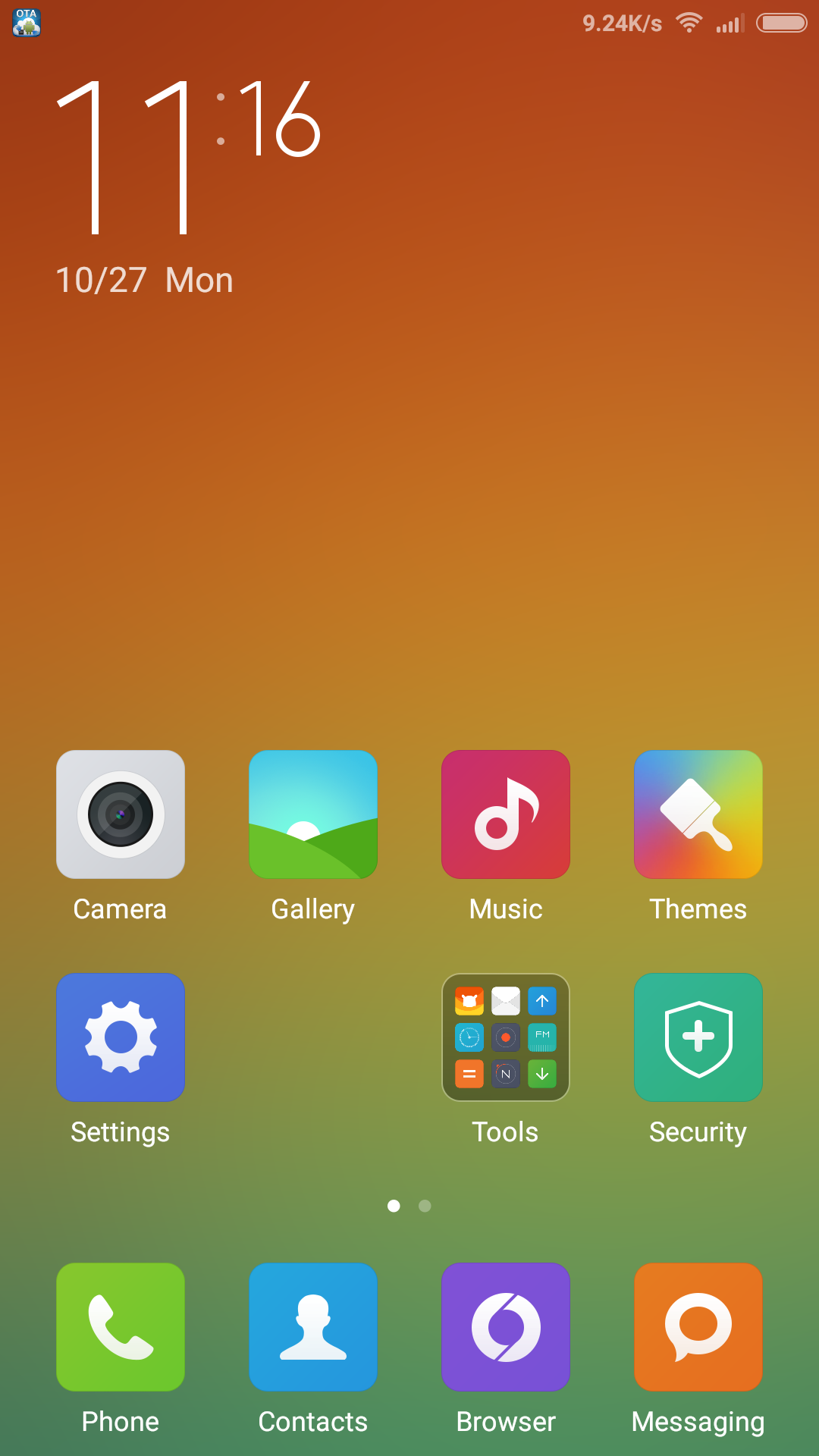Screen dimensions: 819x1456
Task: Launch the Phone dialer
Action: [x=121, y=1327]
